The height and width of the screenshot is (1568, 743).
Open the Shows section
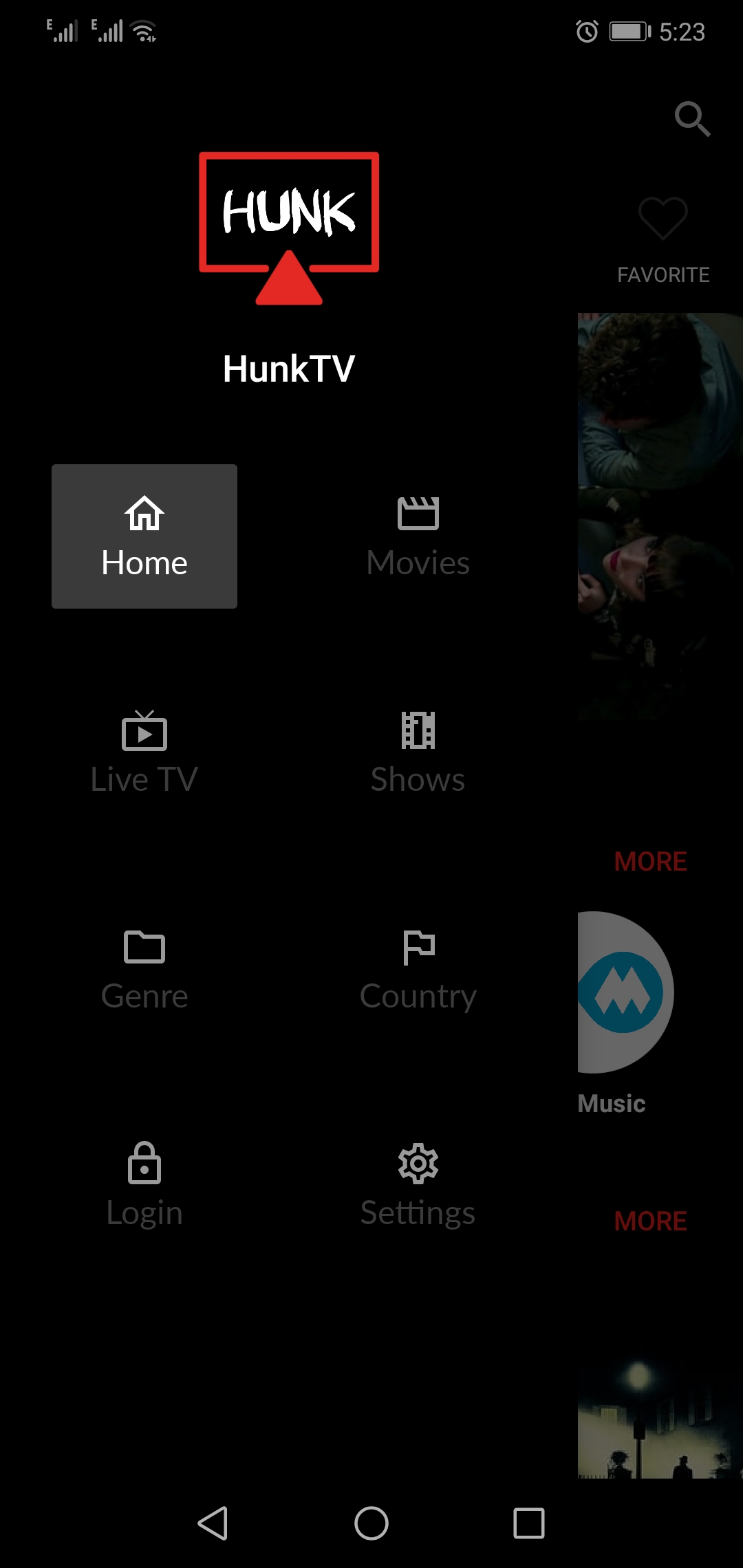(x=418, y=753)
